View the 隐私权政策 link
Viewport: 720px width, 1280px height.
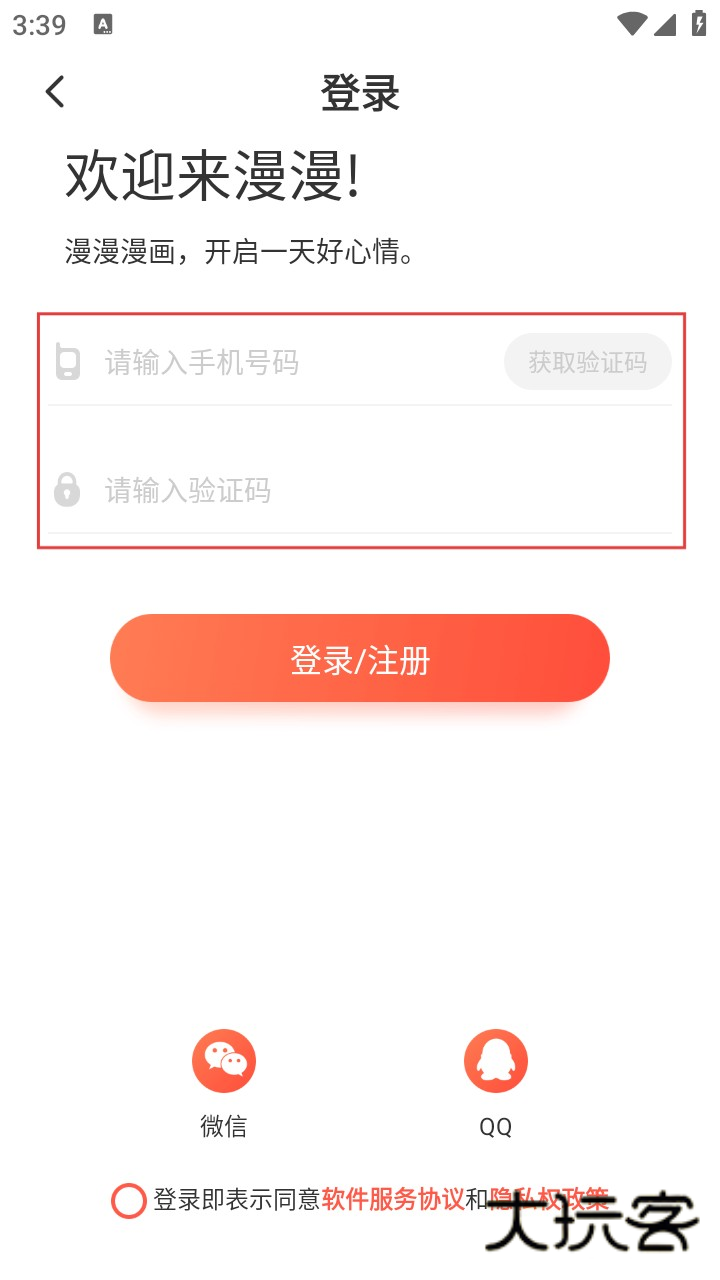[548, 1198]
